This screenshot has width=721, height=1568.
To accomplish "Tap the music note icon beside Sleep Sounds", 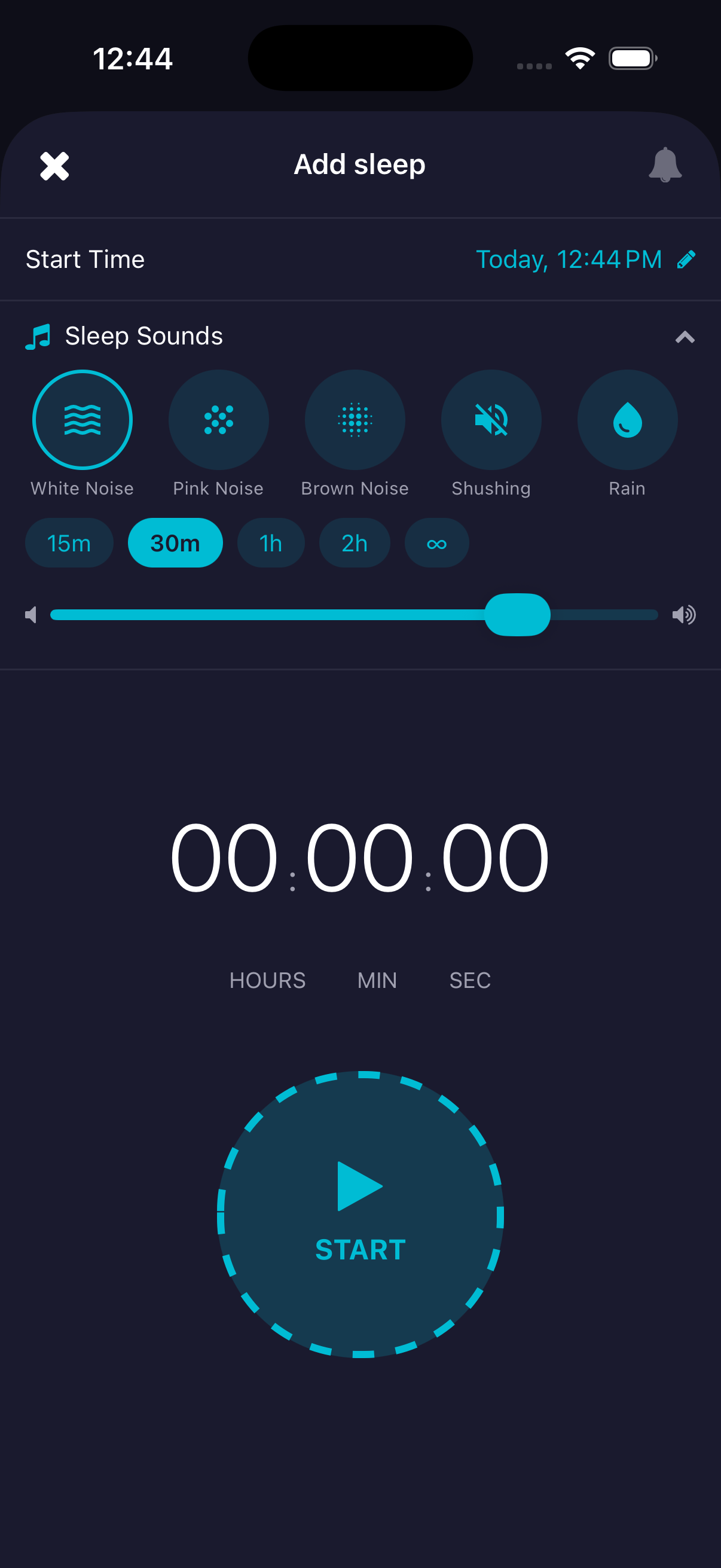I will pos(38,335).
